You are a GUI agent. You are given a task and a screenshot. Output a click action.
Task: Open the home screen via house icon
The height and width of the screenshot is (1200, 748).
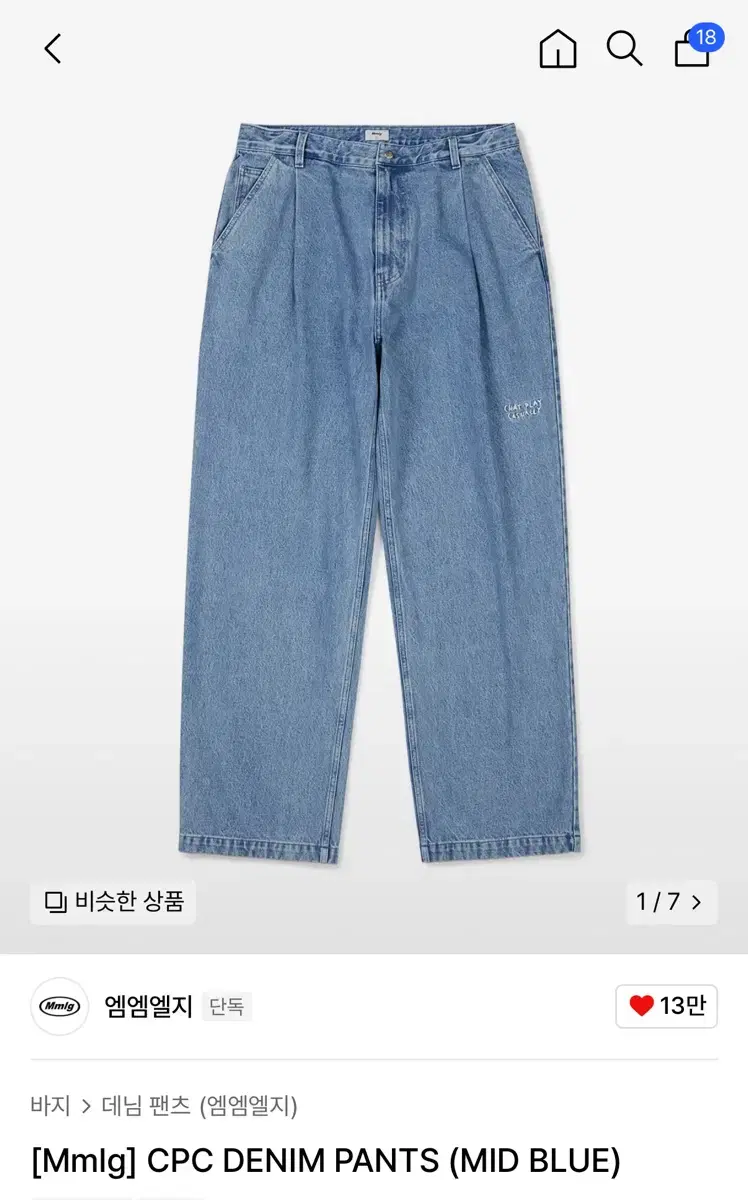[556, 47]
